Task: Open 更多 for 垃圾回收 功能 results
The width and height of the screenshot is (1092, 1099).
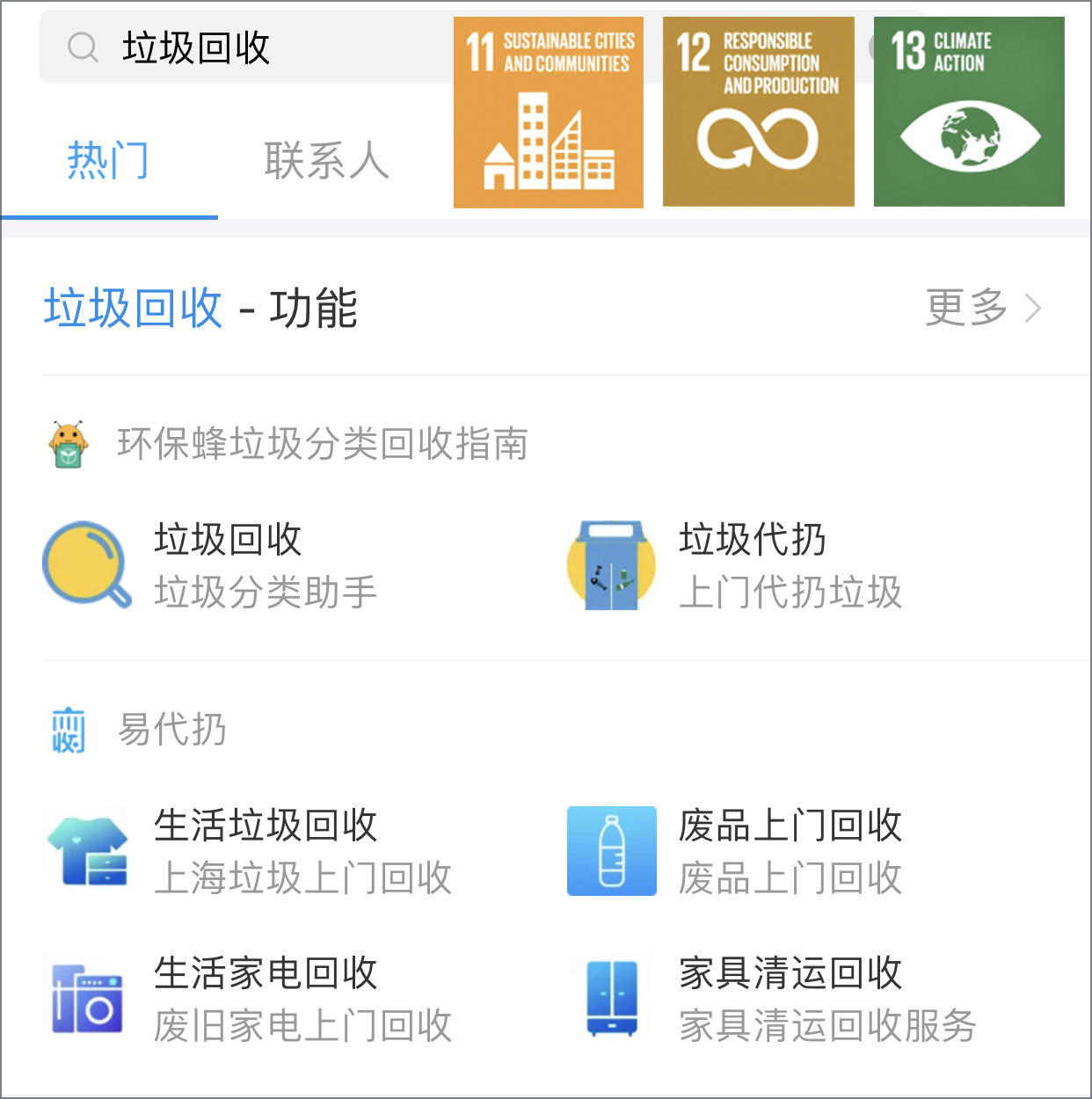Action: tap(982, 308)
